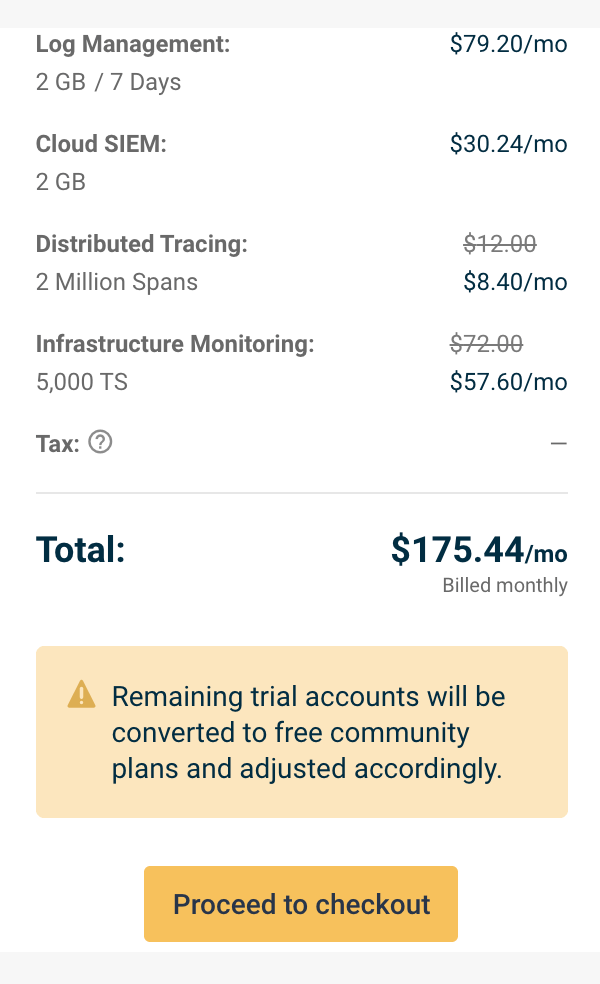The height and width of the screenshot is (984, 600).
Task: Tap Proceed to checkout
Action: (301, 904)
